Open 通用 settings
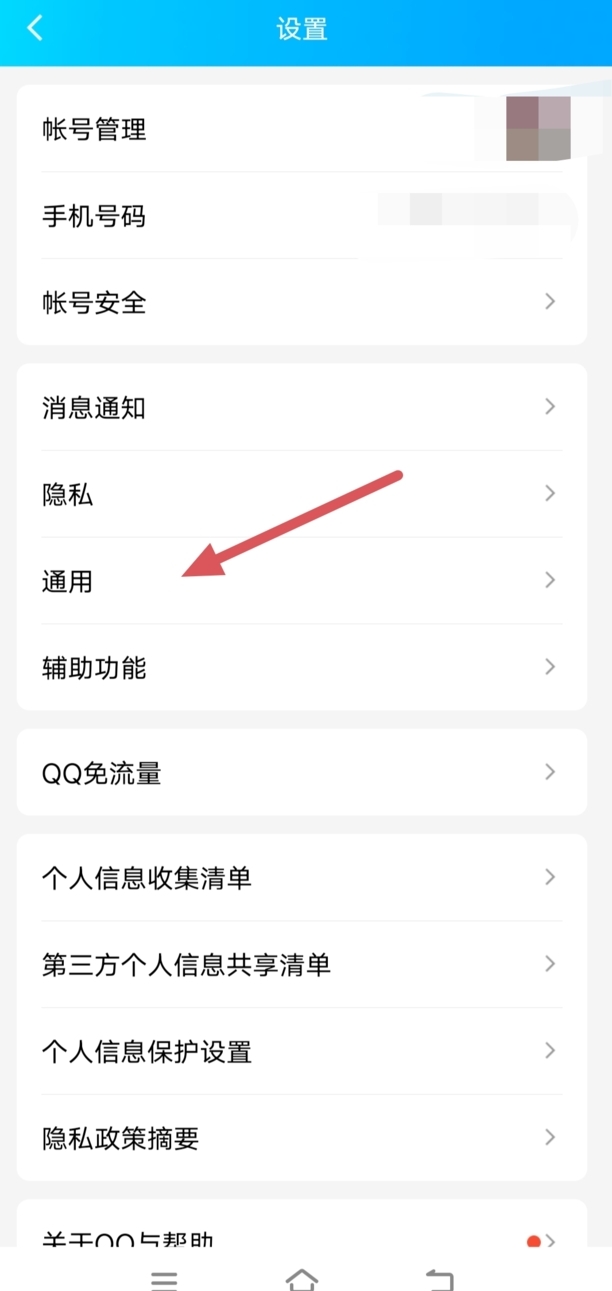 300,580
